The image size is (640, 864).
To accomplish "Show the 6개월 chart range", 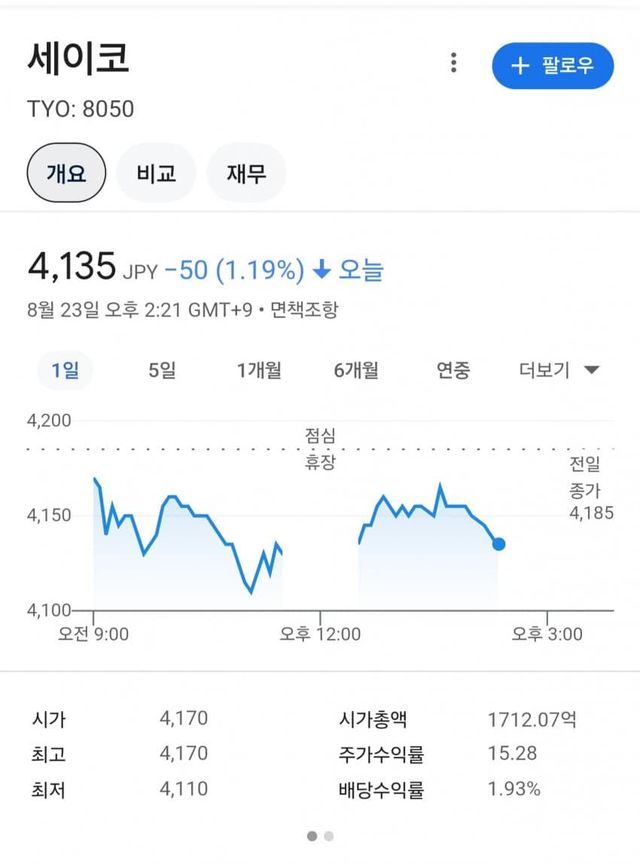I will point(356,370).
